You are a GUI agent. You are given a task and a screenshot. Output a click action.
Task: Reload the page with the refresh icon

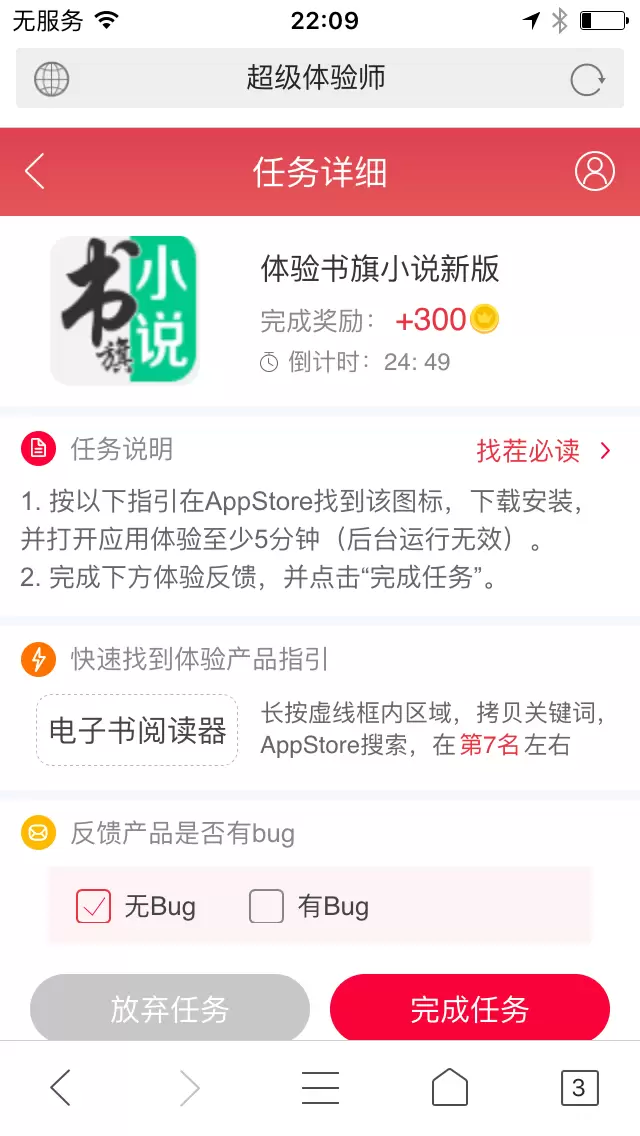587,80
